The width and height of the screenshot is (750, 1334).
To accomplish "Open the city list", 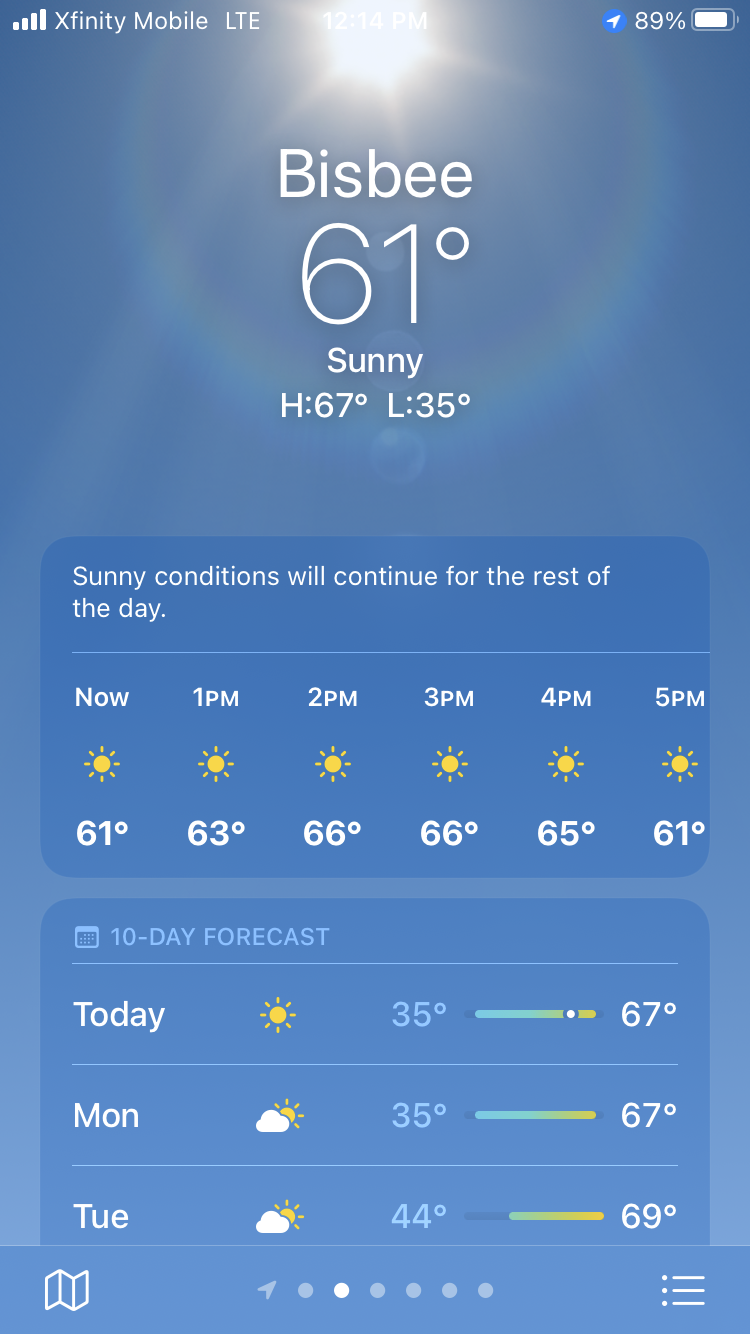I will [683, 1290].
